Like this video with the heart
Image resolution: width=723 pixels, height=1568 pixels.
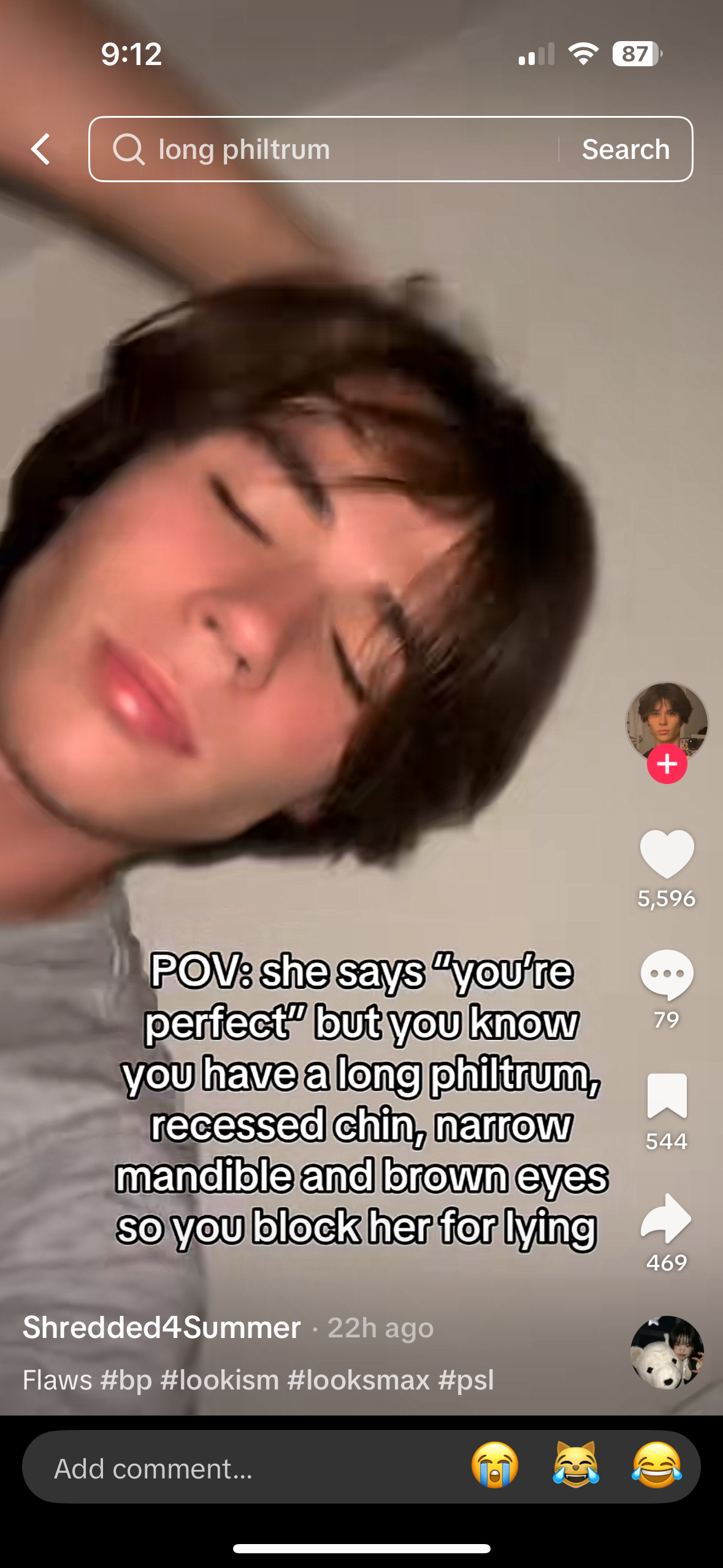tap(667, 853)
